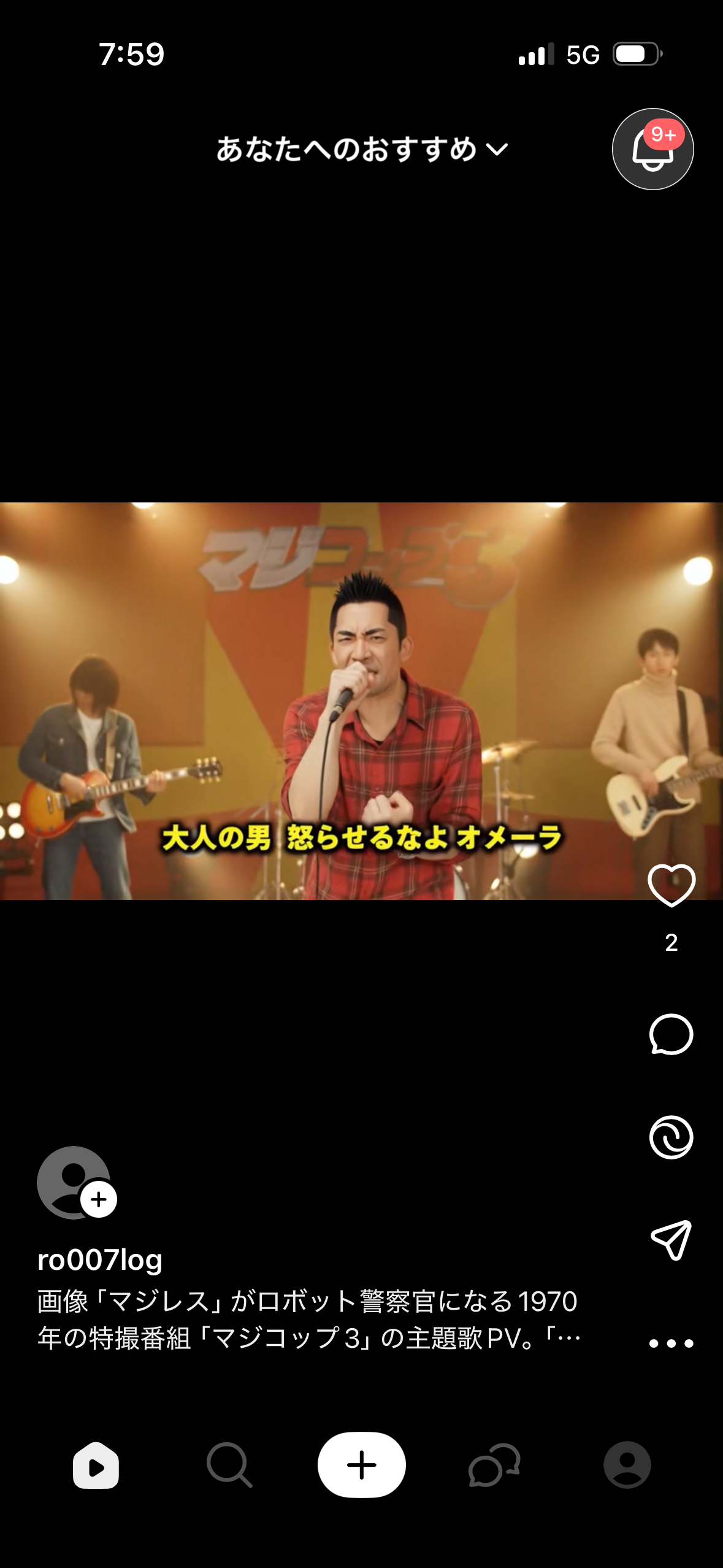Open the three-dot more options menu
The height and width of the screenshot is (1568, 723).
pos(671,1343)
